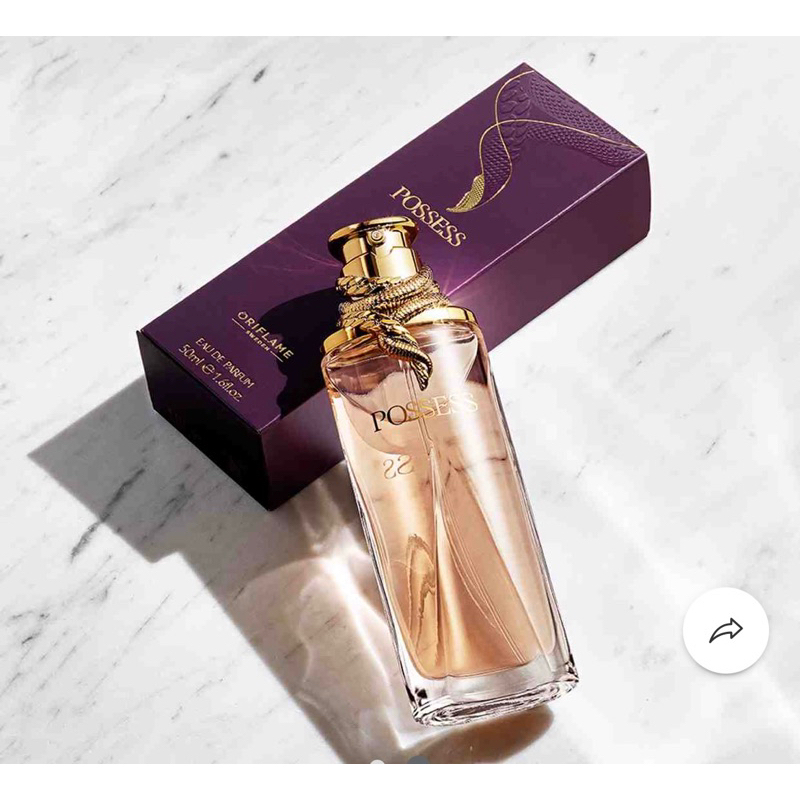Share this Possess perfume product
The width and height of the screenshot is (800, 800).
click(x=726, y=630)
